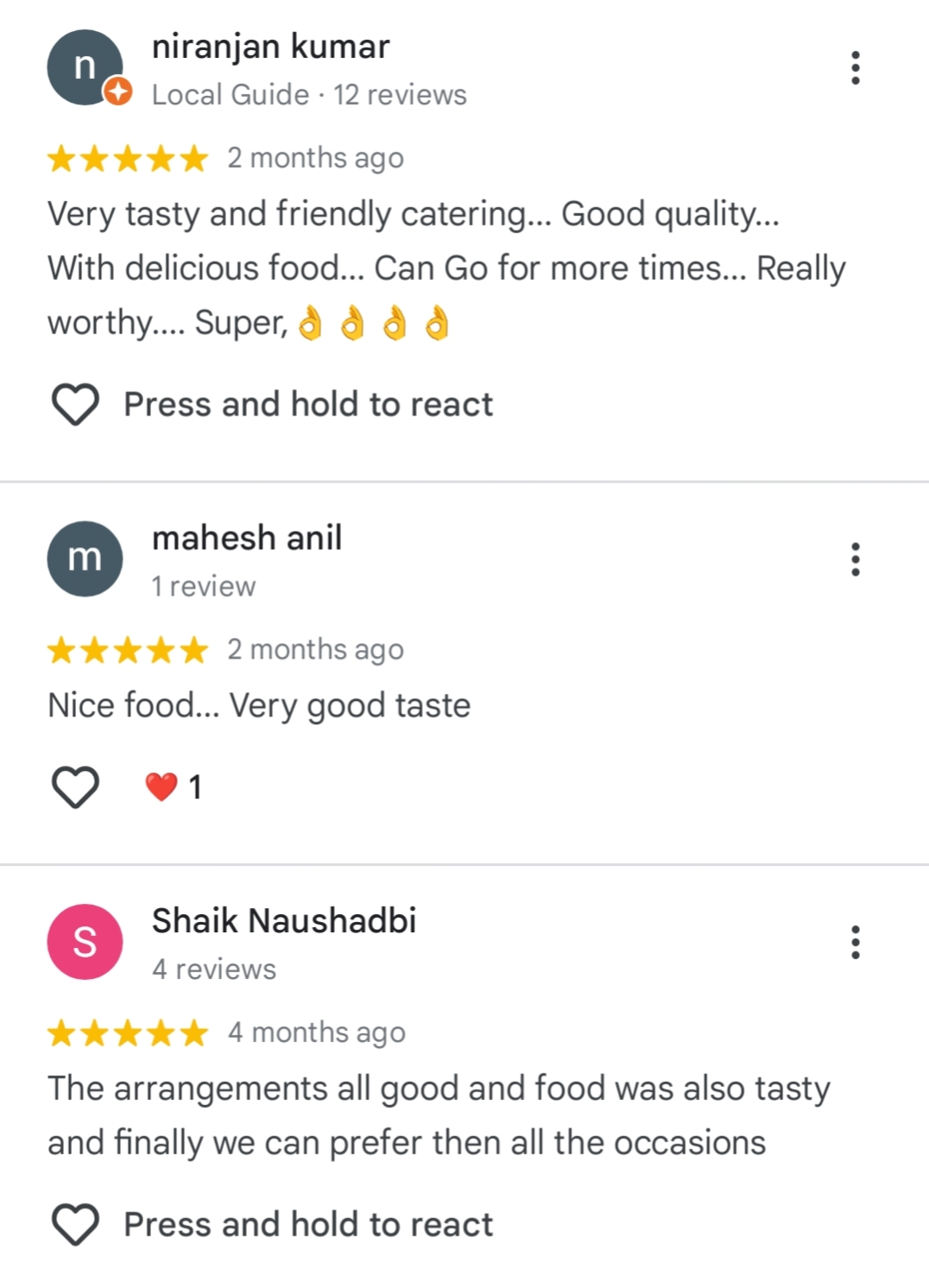Click the 12 reviews label under niranjan kumar

coord(399,94)
